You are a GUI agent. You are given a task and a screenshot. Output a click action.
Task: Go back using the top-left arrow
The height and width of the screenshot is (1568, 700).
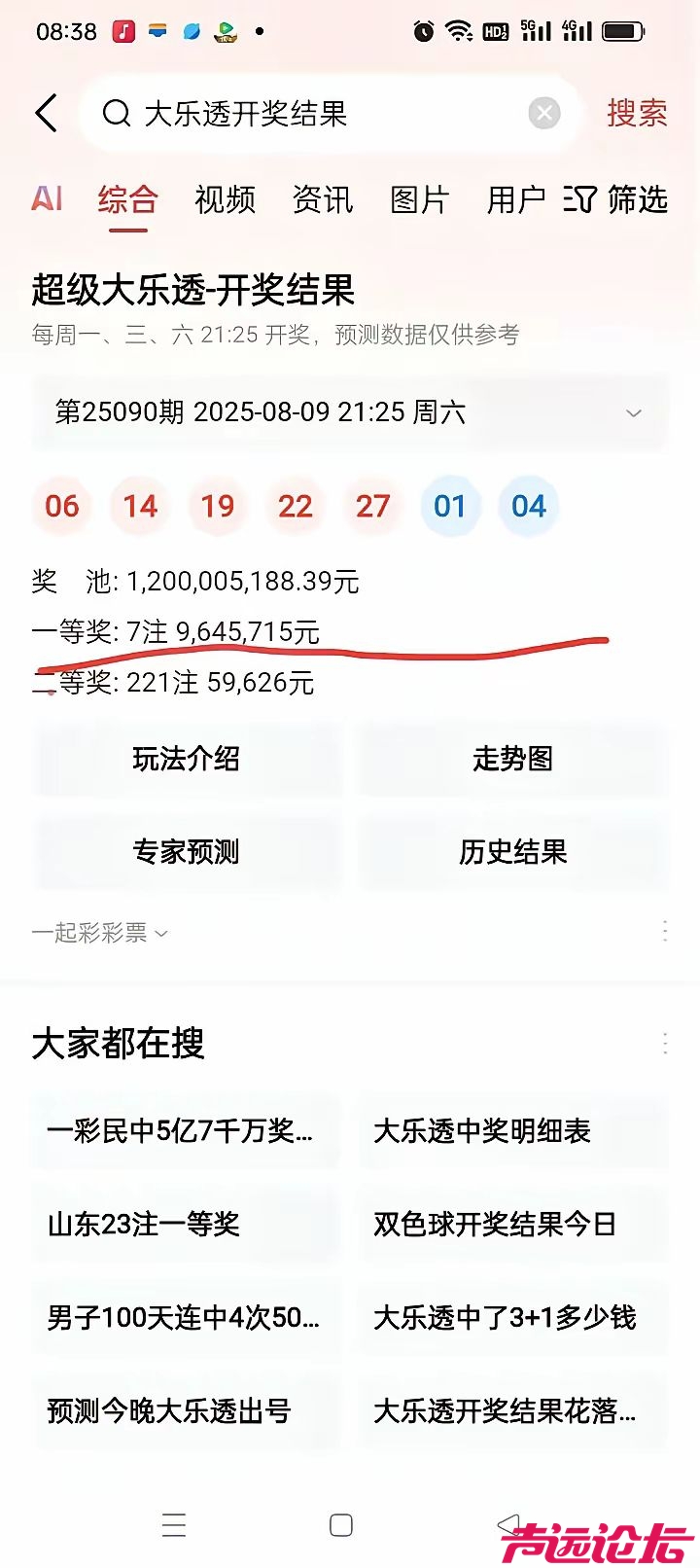point(46,114)
